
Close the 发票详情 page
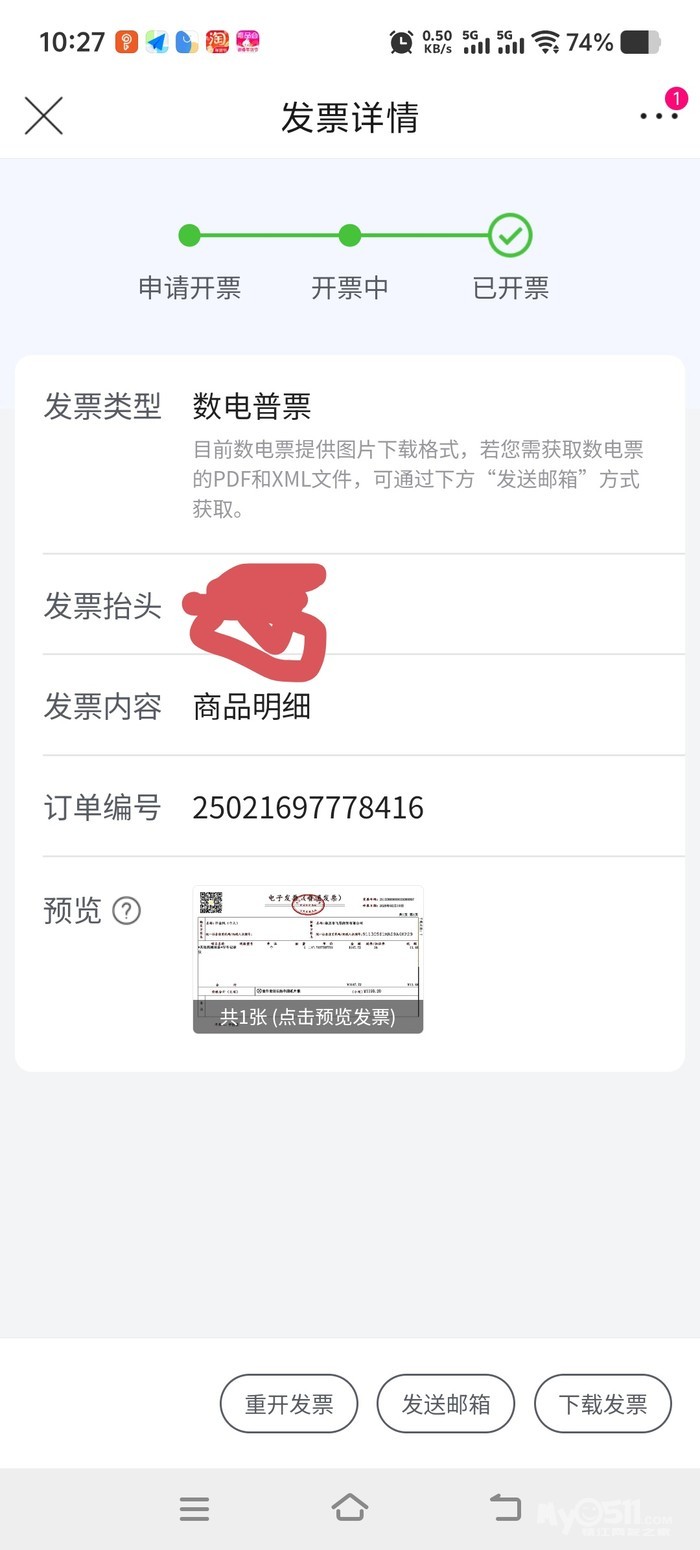click(44, 116)
